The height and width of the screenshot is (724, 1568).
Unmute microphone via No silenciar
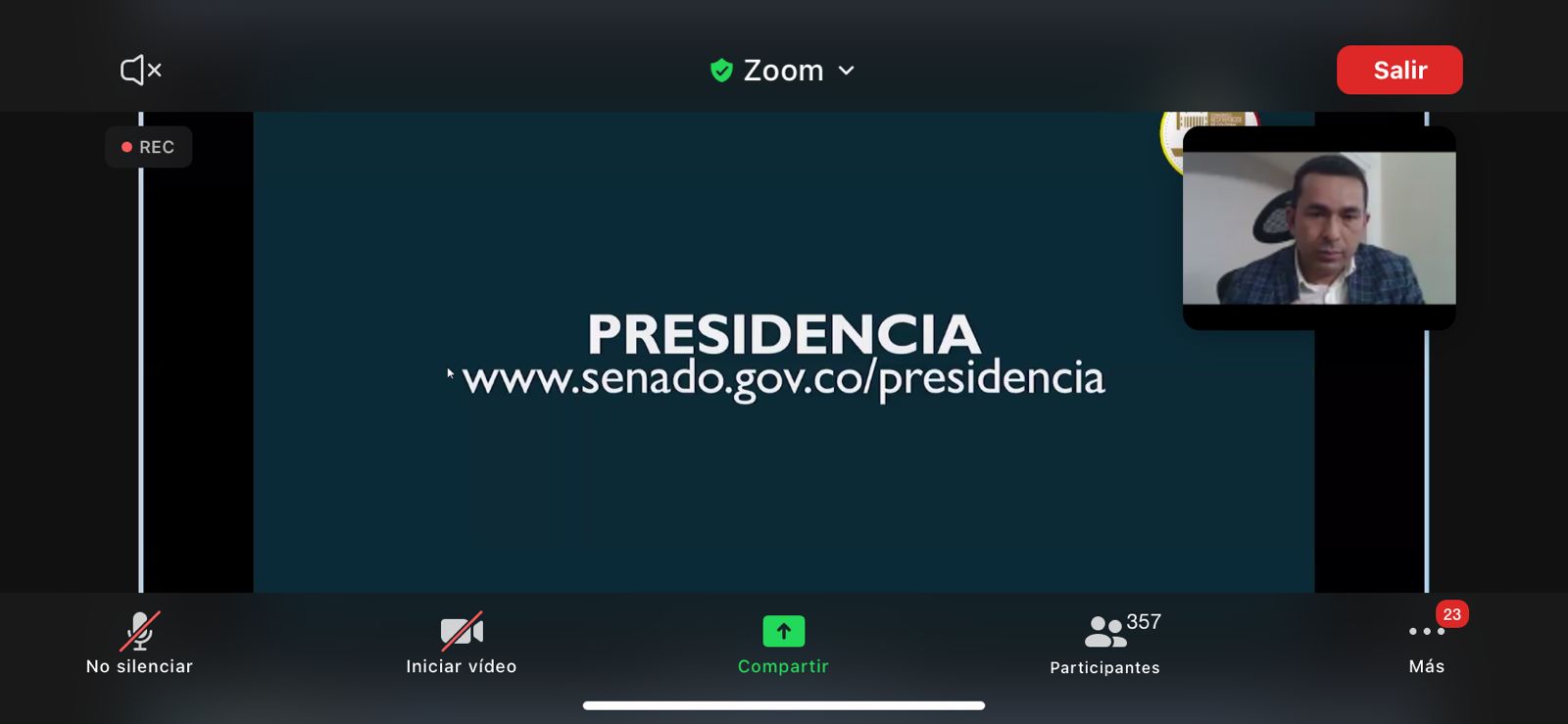pyautogui.click(x=139, y=643)
